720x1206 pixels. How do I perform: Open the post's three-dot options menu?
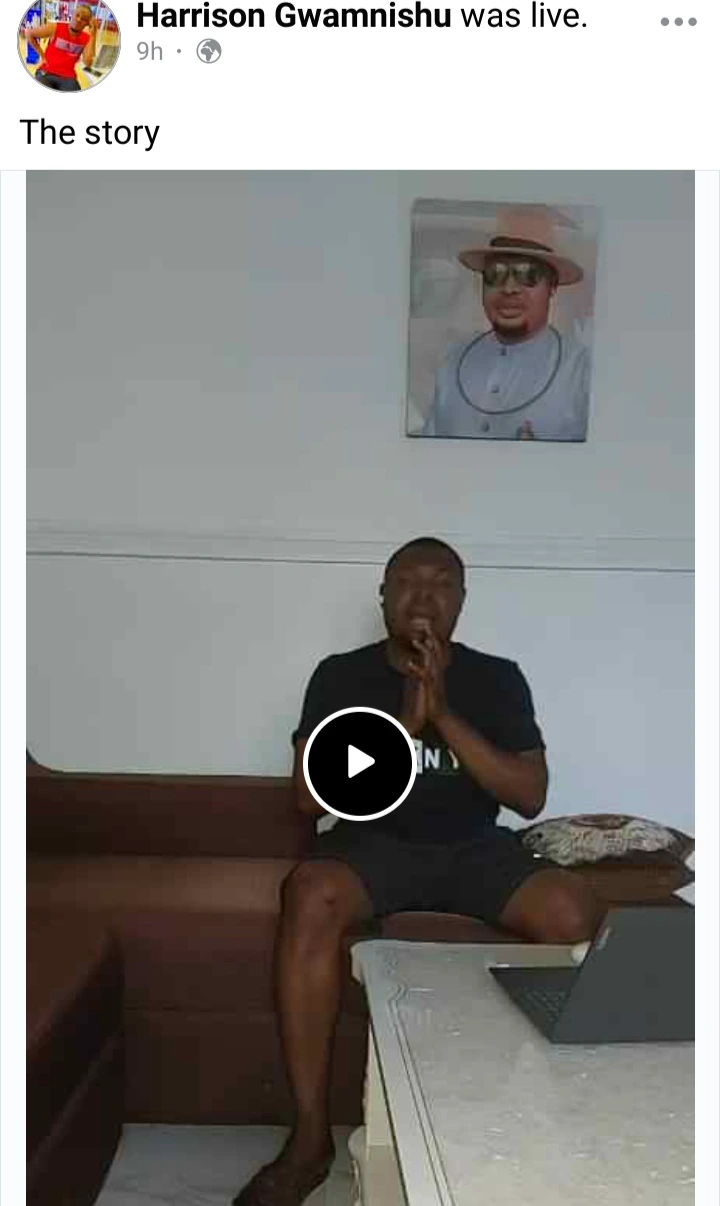(x=679, y=22)
